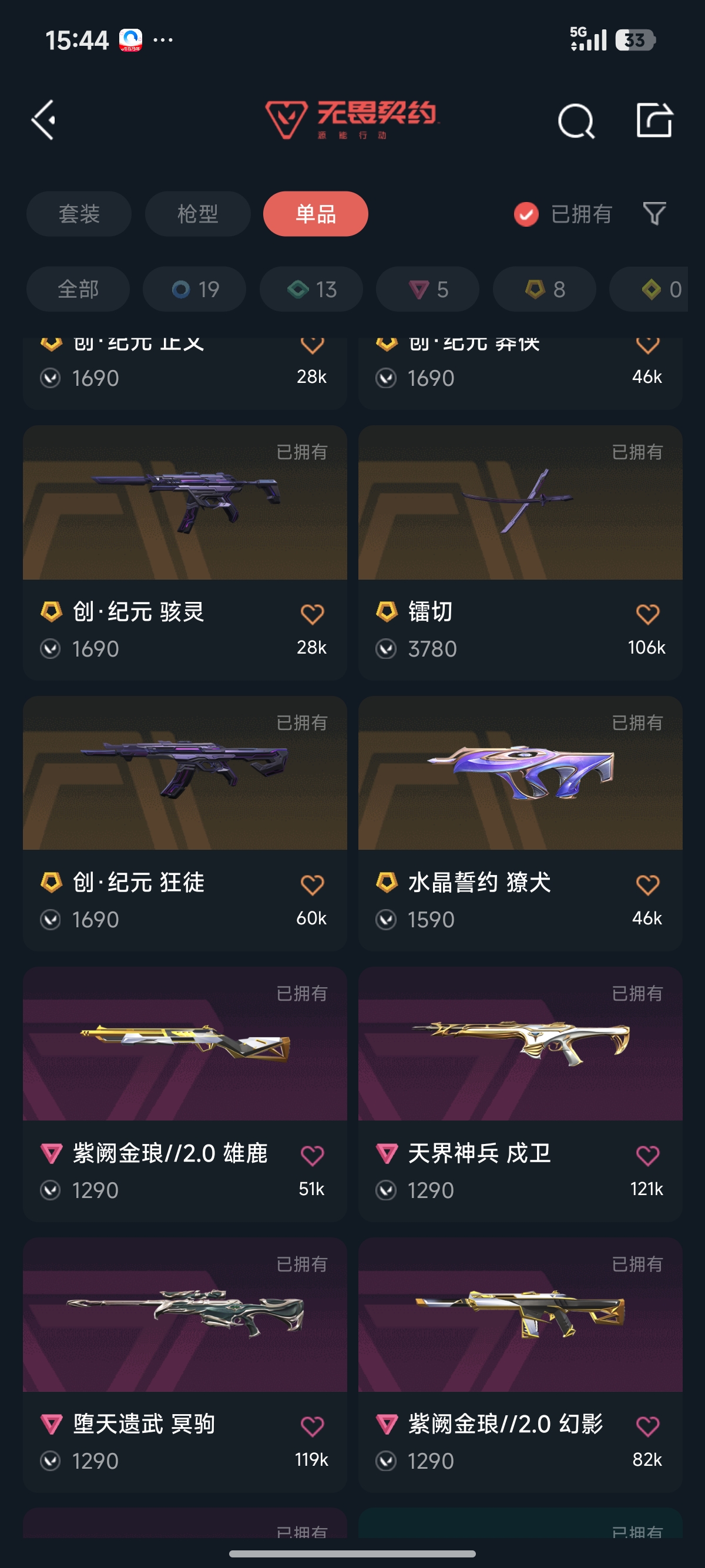Open the 镭切 melee skin card
The image size is (705, 1568).
pyautogui.click(x=521, y=553)
